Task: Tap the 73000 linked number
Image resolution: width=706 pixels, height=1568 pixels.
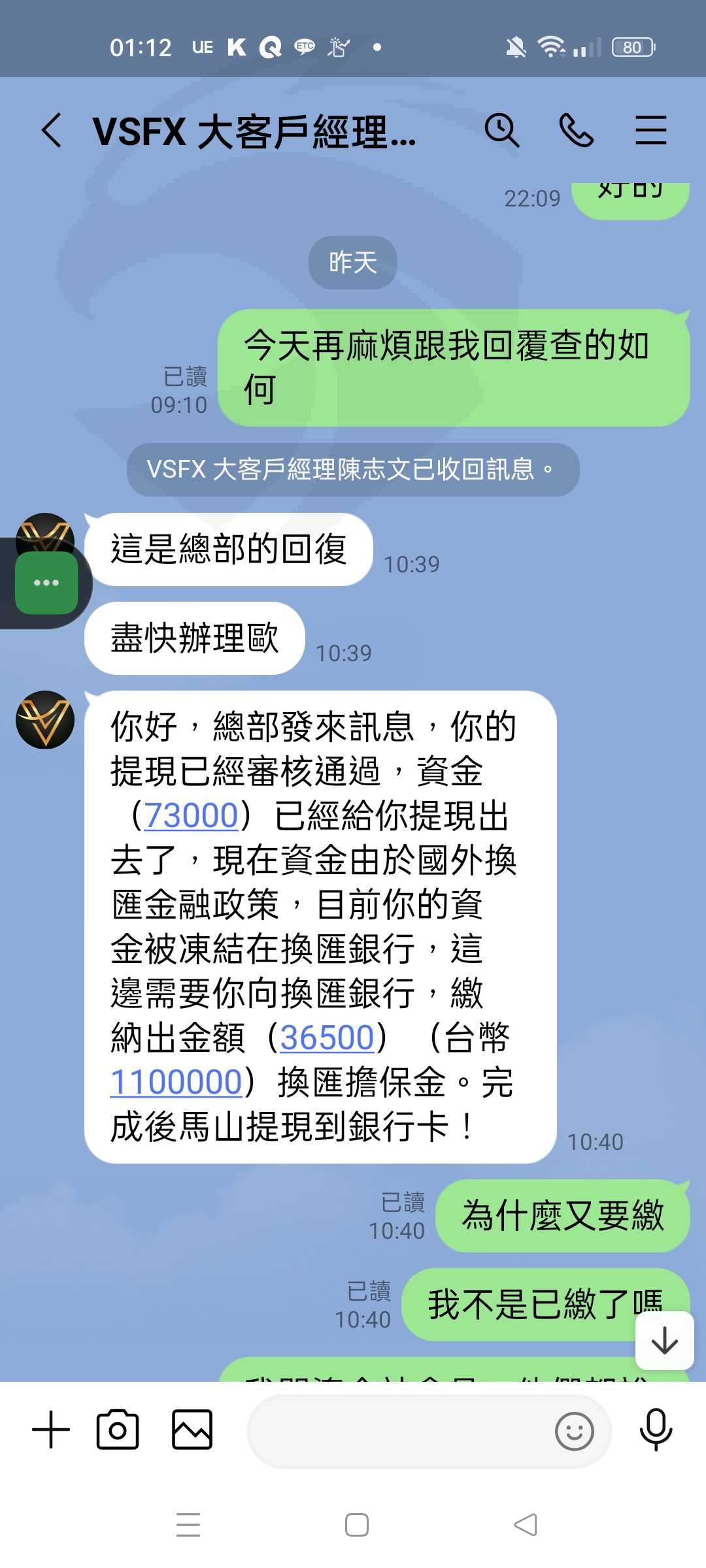Action: coord(191,815)
